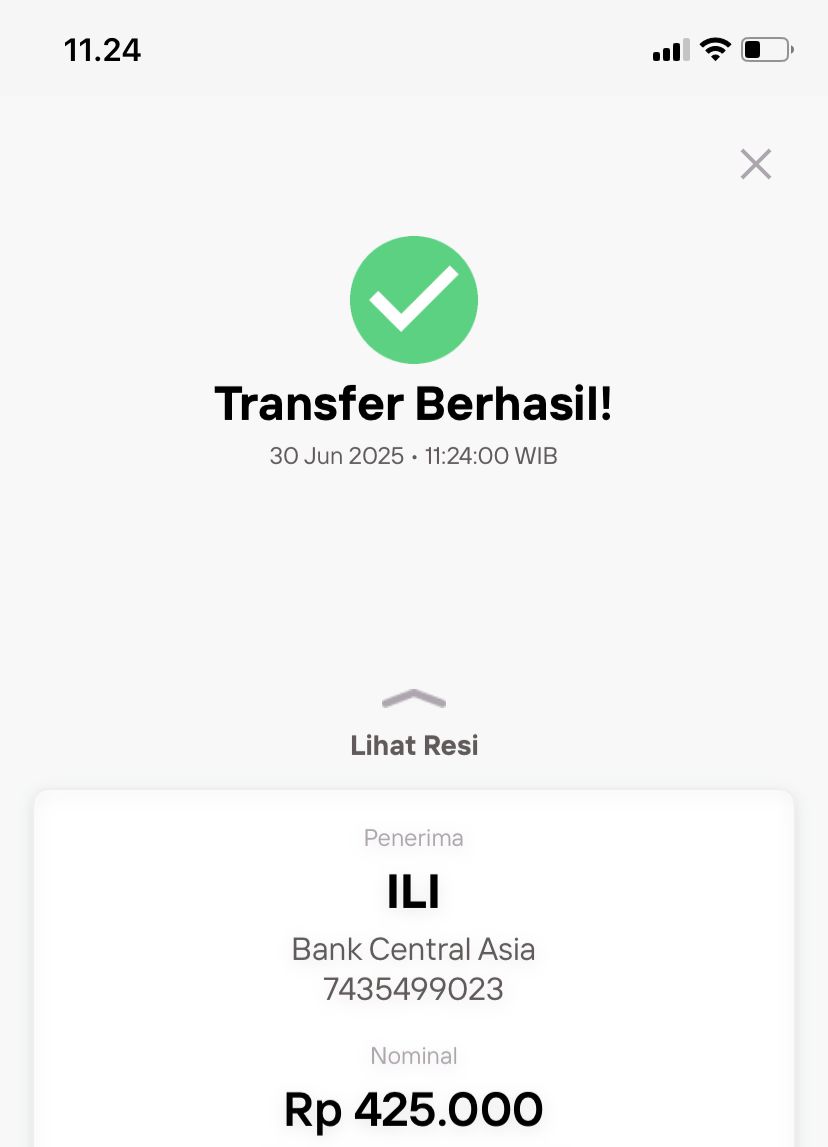The image size is (828, 1147).
Task: Close the transfer success screen
Action: [755, 164]
